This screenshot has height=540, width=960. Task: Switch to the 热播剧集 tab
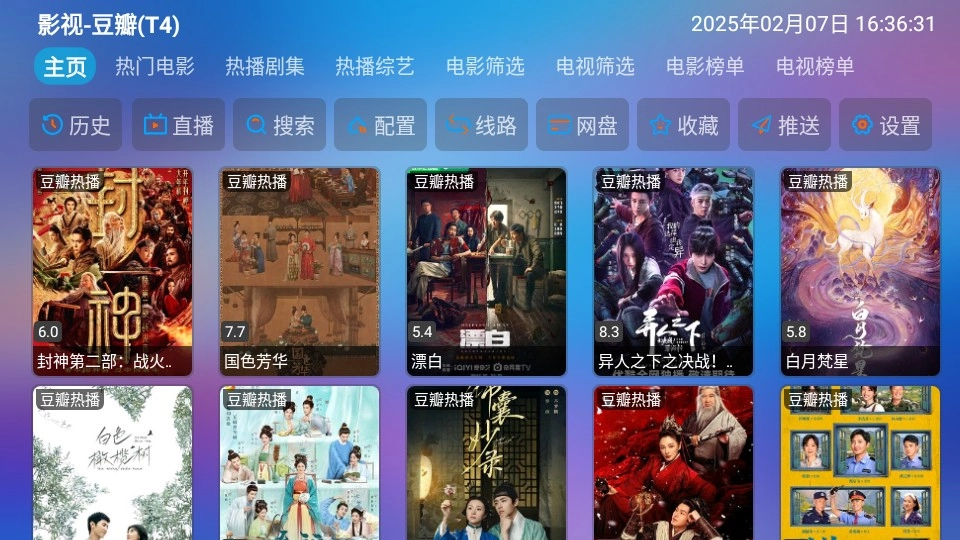tap(265, 67)
